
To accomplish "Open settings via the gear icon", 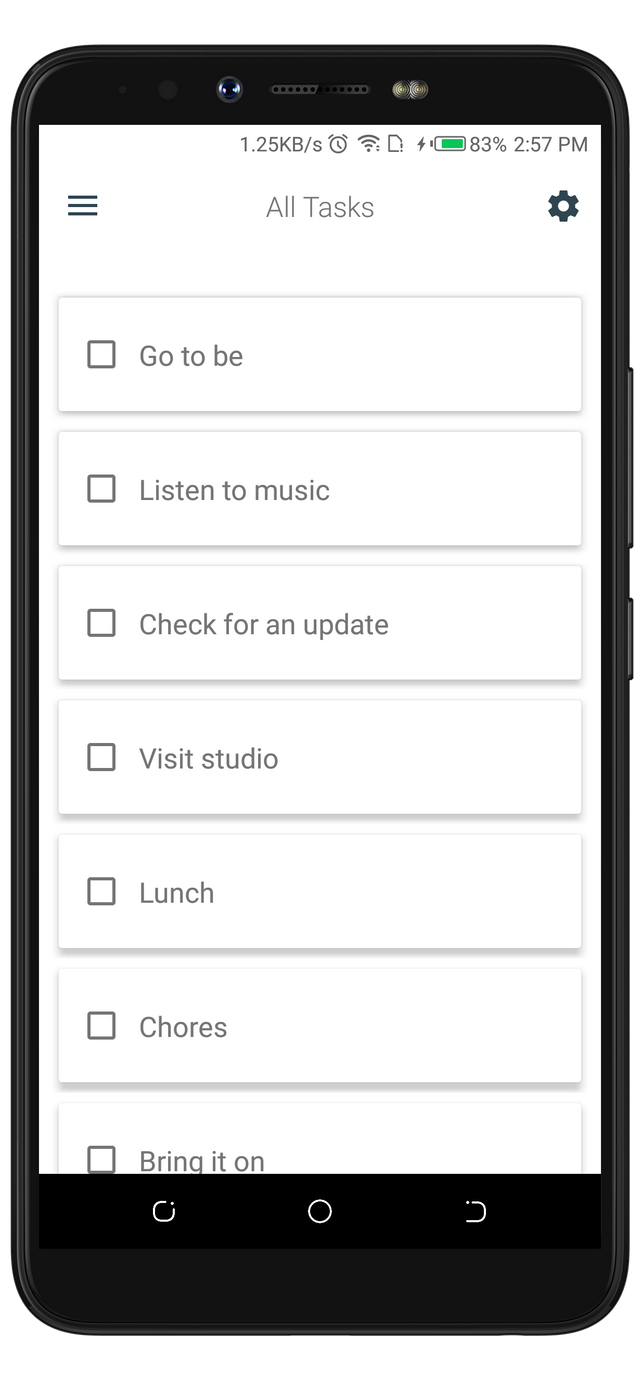I will (x=563, y=206).
